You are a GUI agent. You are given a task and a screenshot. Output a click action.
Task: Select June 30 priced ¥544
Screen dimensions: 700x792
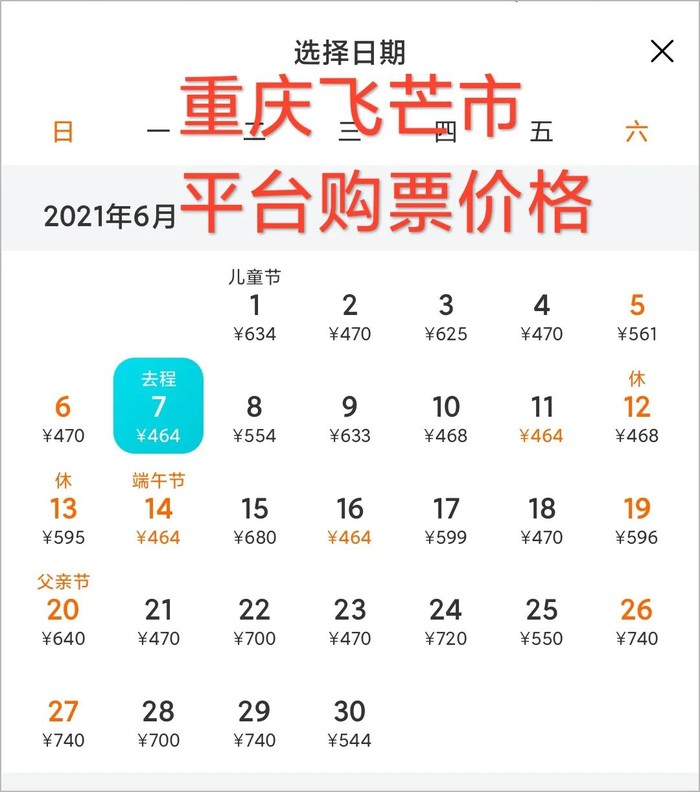coord(350,723)
